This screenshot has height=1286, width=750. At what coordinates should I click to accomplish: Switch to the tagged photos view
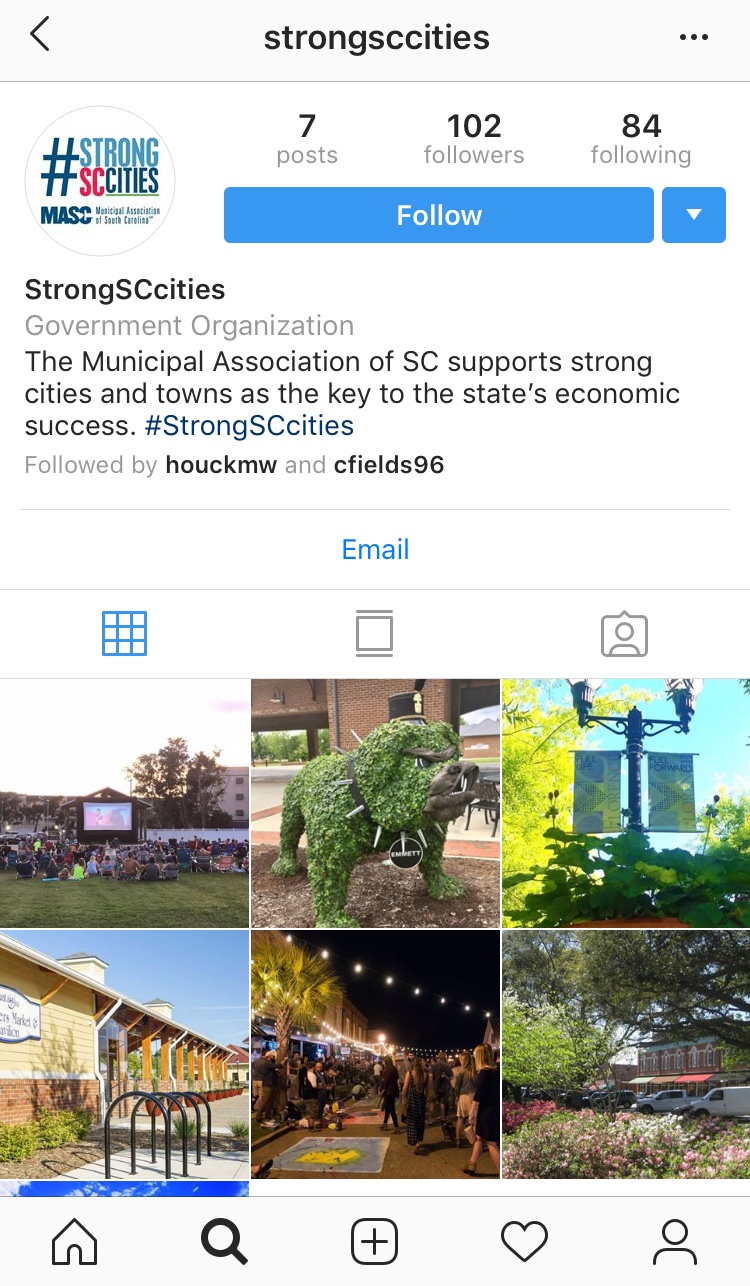tap(624, 633)
